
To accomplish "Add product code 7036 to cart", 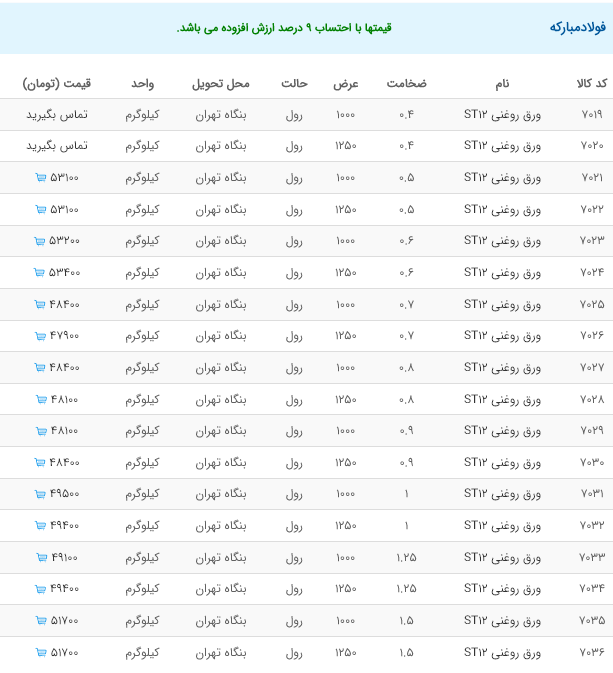I will 40,653.
